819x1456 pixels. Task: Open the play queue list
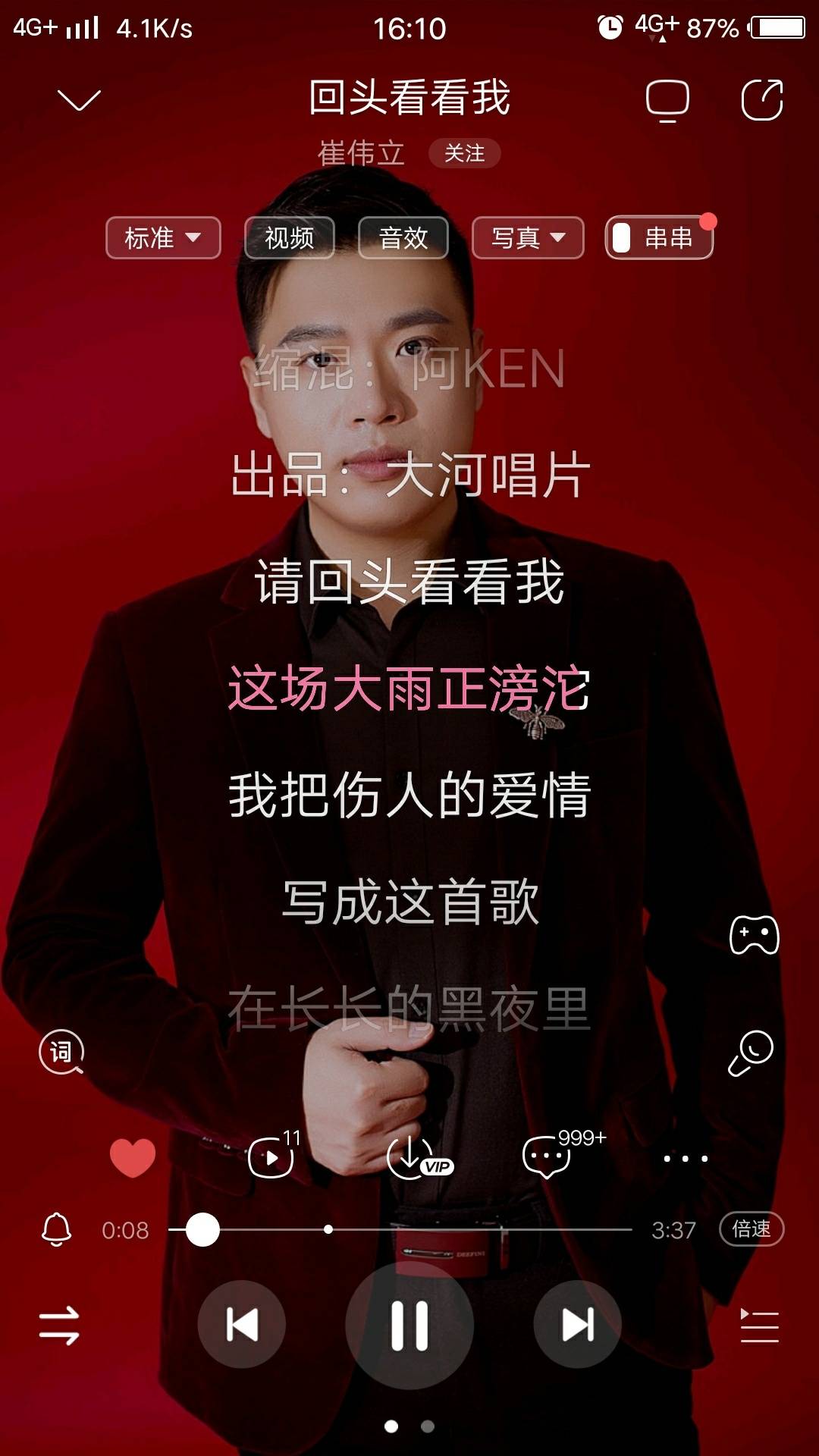pos(759,1326)
